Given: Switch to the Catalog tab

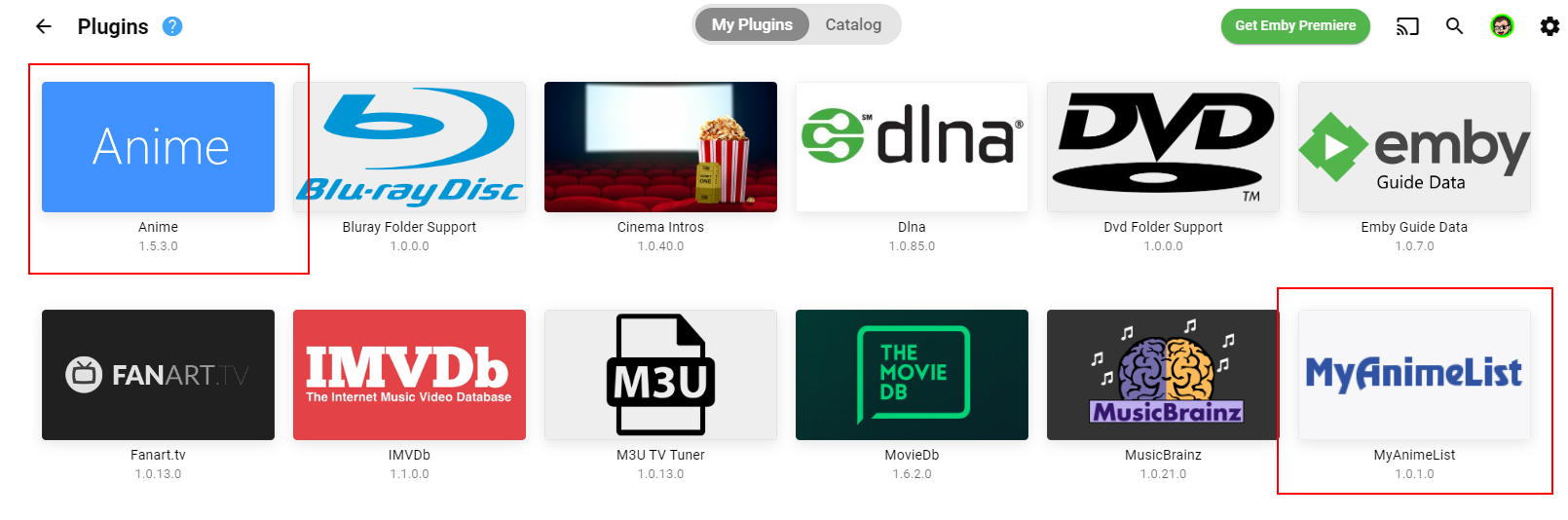Looking at the screenshot, I should click(852, 25).
